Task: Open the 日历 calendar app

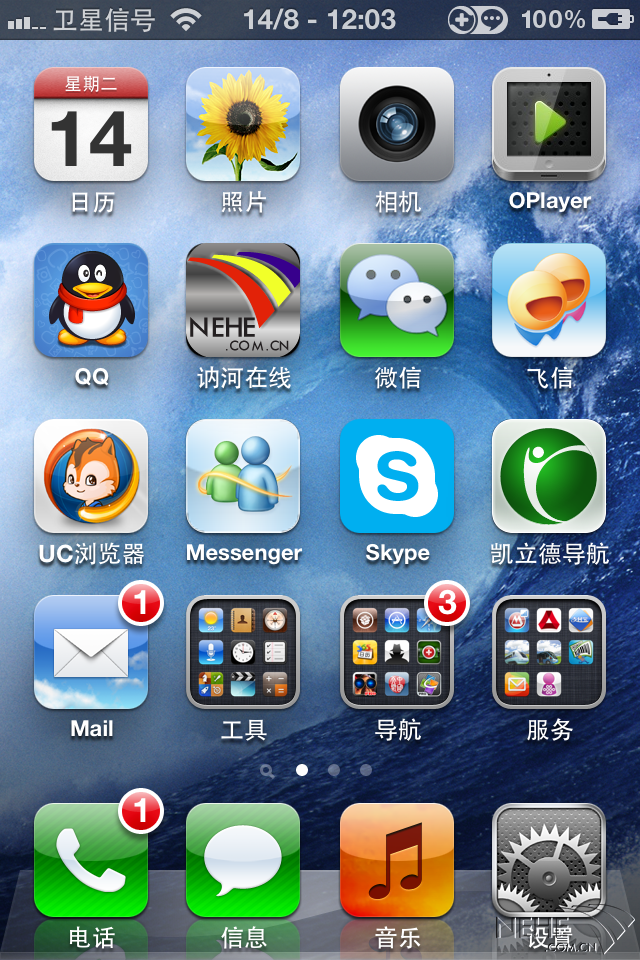Action: [x=91, y=124]
